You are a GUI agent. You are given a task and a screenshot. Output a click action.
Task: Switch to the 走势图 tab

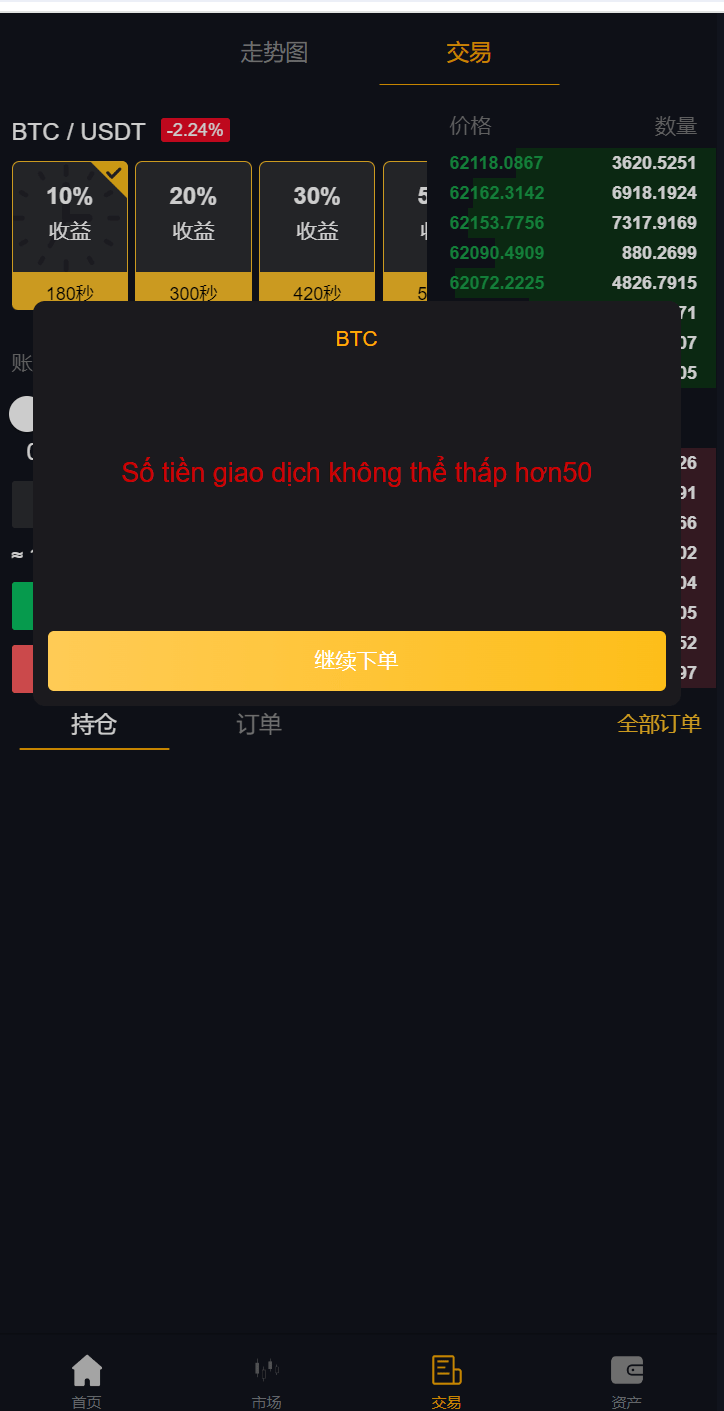coord(274,53)
